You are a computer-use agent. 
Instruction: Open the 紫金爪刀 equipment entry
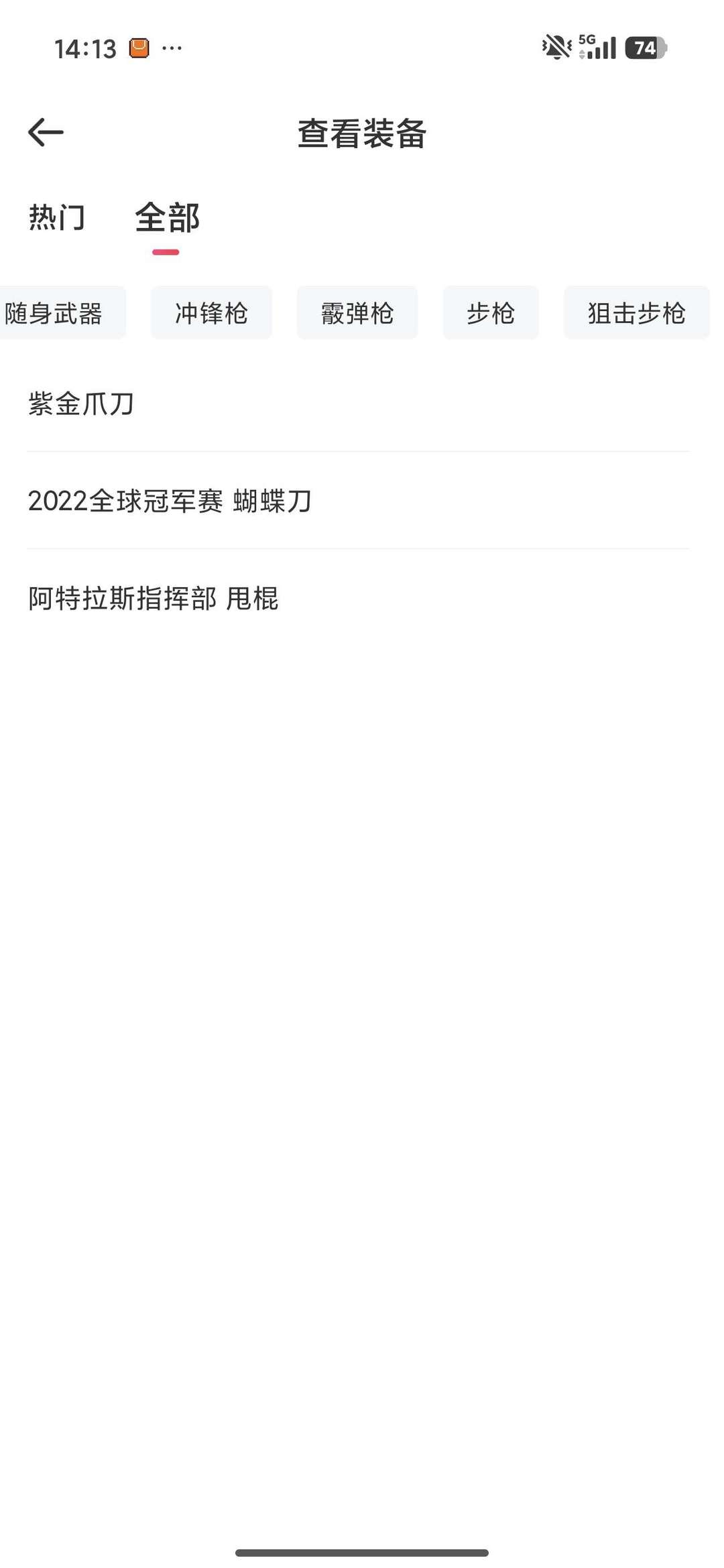pos(80,402)
